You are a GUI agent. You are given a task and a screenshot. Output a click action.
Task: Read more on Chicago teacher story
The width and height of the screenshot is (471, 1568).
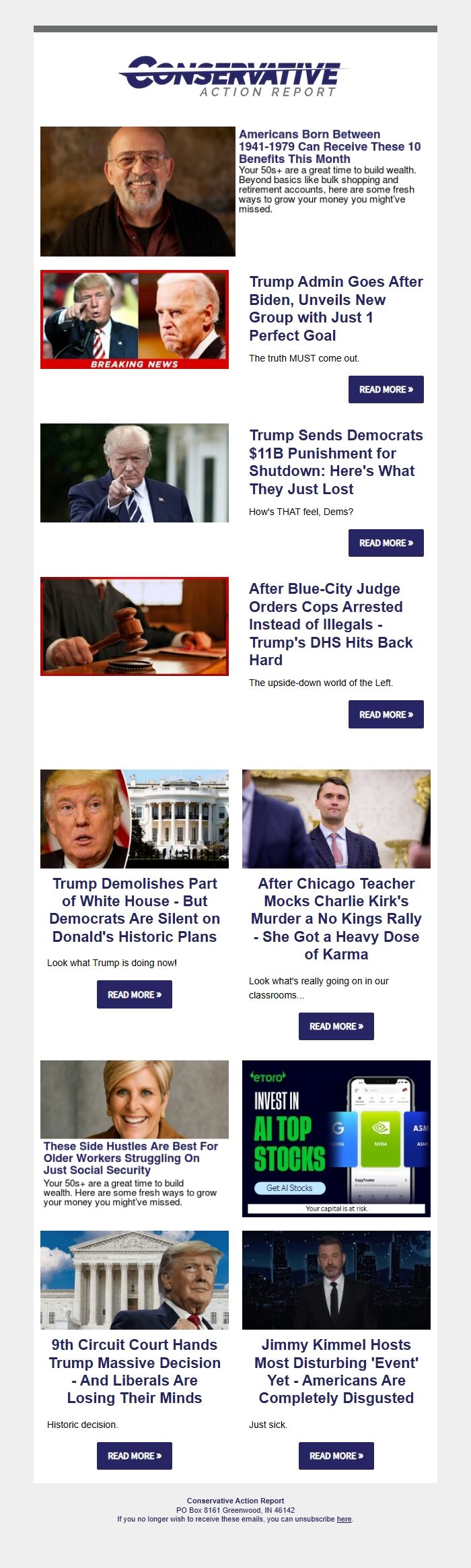click(x=336, y=1026)
